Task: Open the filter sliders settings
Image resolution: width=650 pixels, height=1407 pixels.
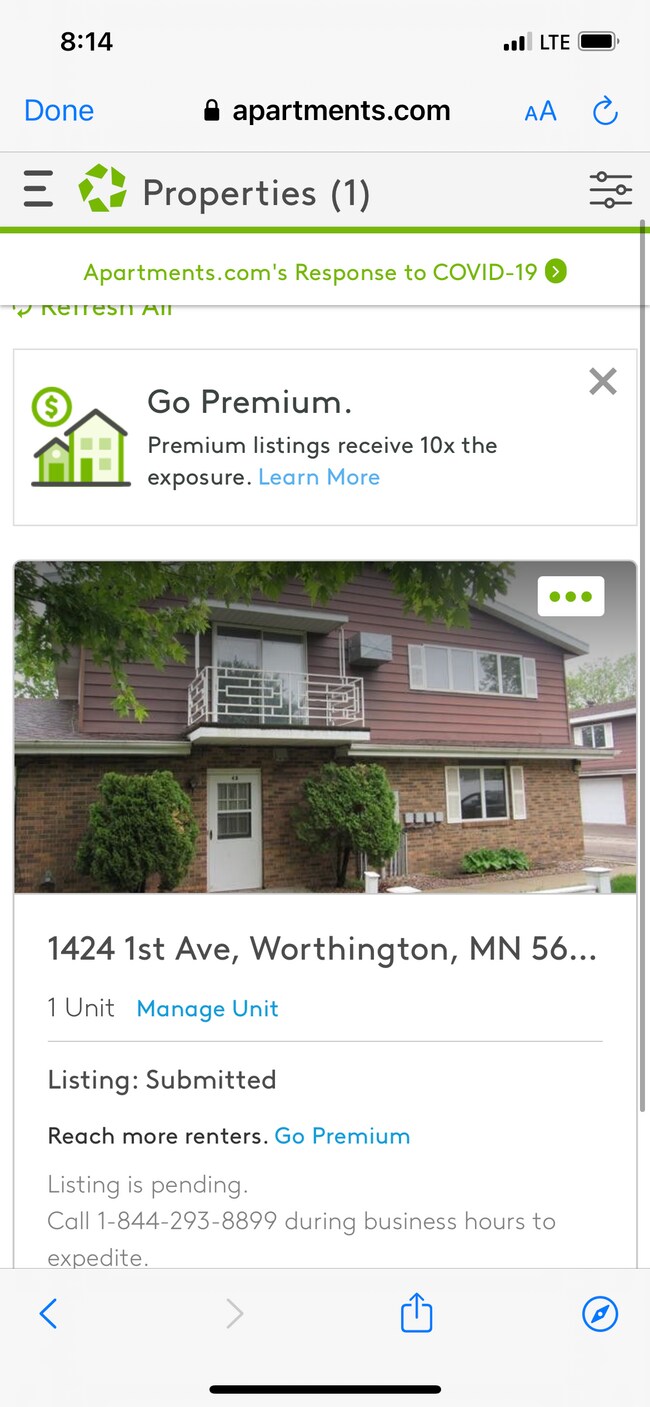Action: tap(610, 189)
